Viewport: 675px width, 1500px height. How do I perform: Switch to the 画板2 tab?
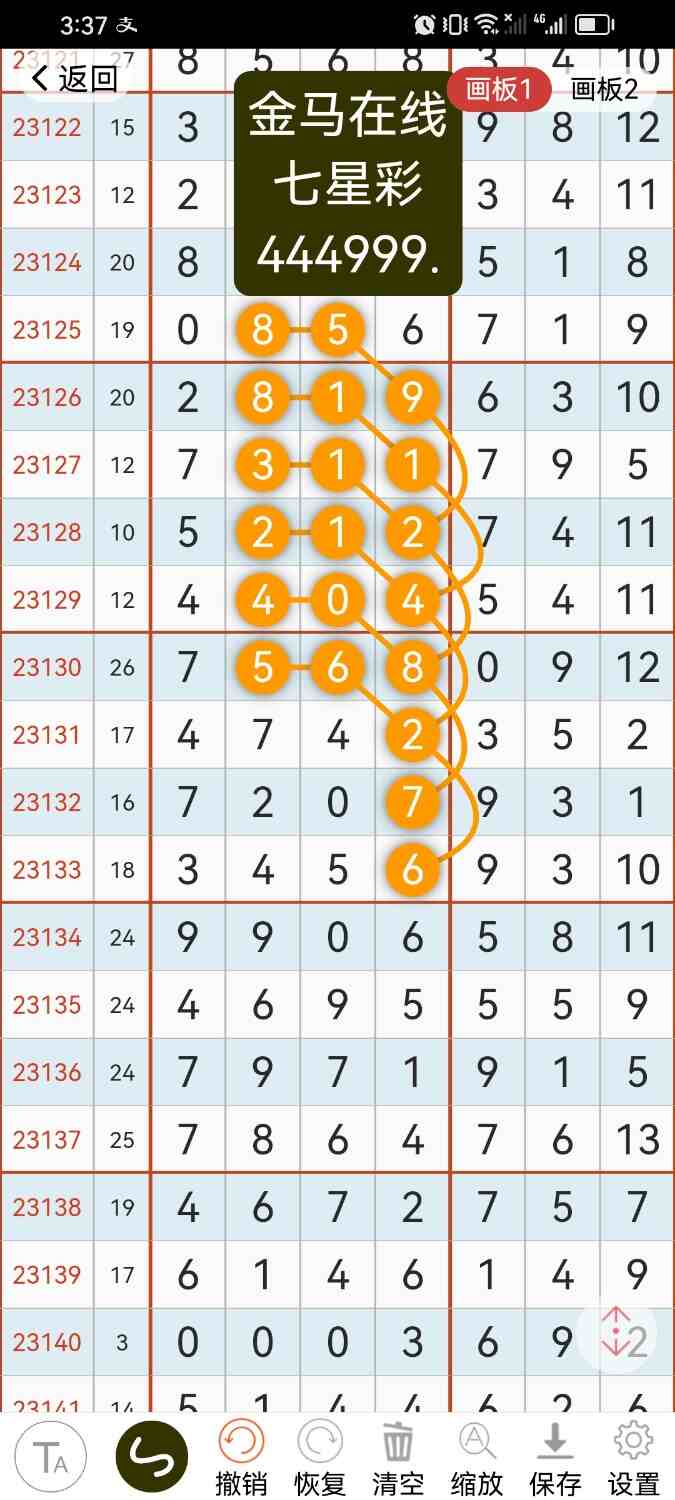point(604,89)
